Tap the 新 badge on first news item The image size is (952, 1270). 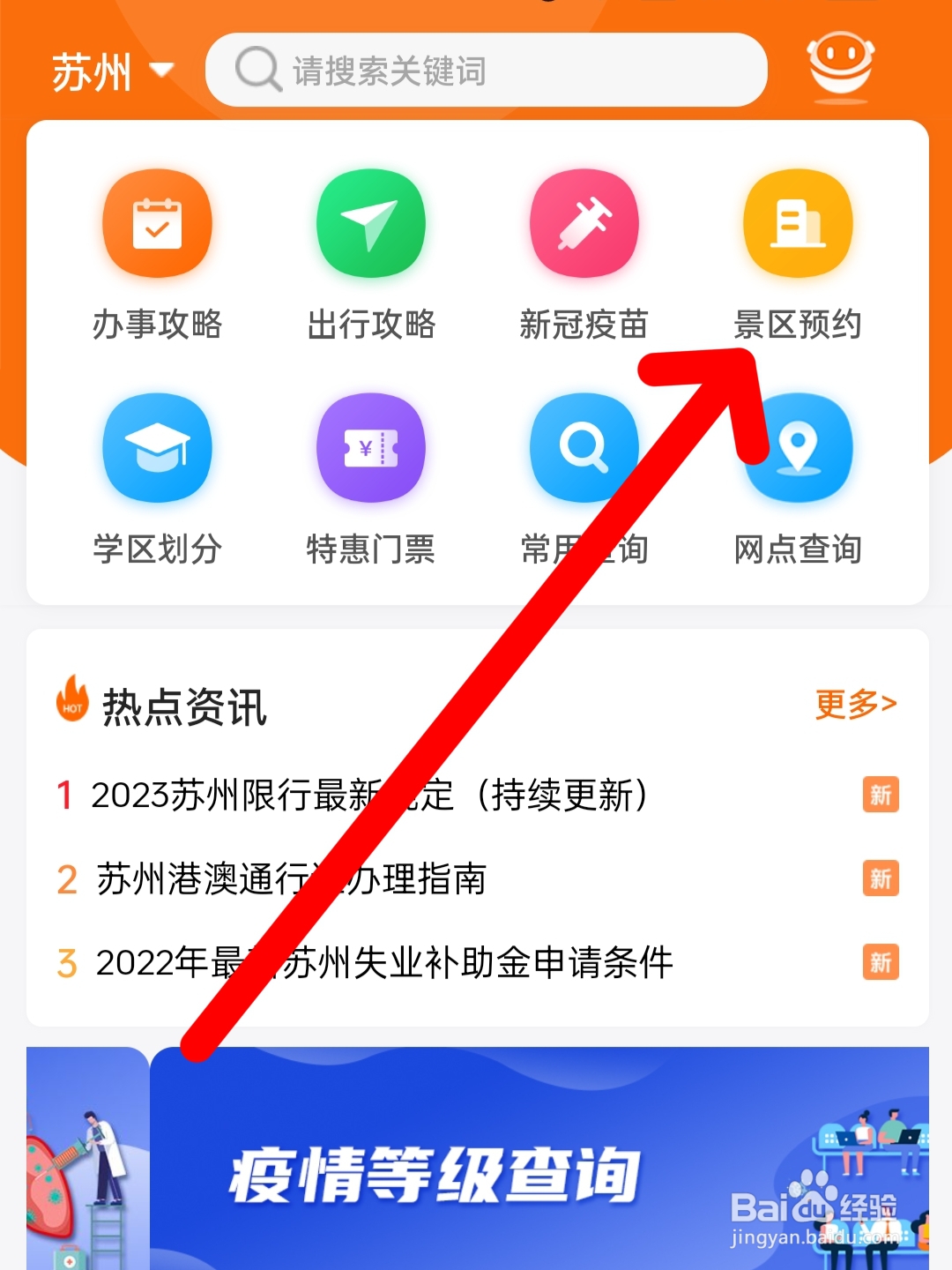click(x=879, y=794)
